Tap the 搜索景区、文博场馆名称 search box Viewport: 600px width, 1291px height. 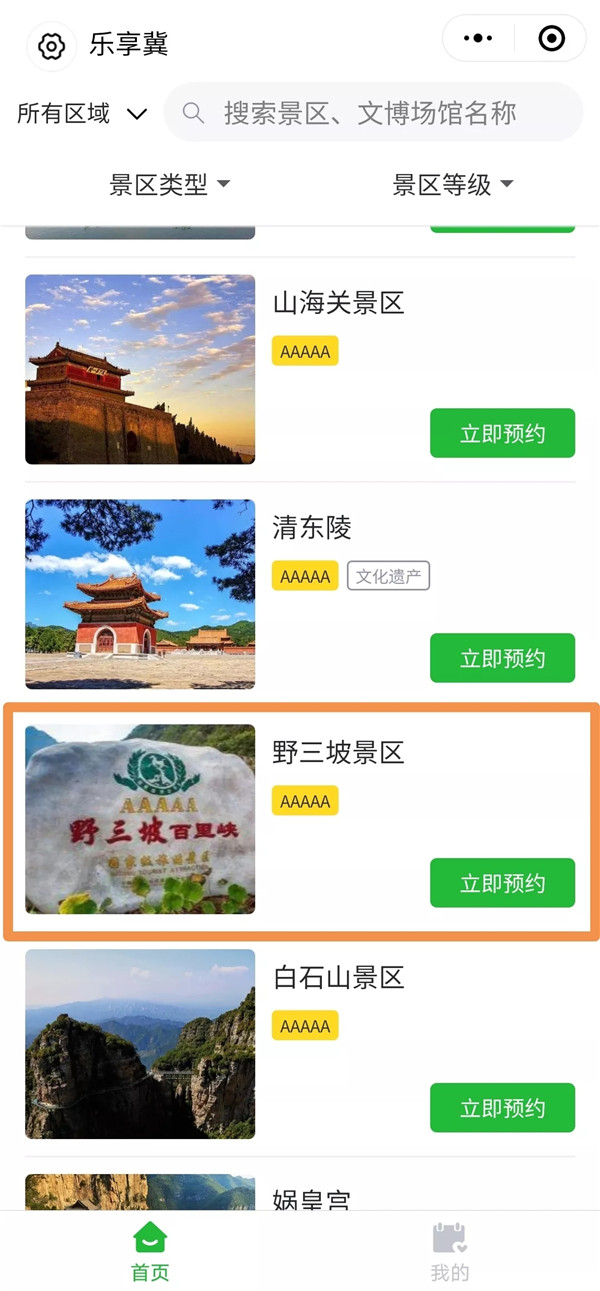tap(373, 112)
